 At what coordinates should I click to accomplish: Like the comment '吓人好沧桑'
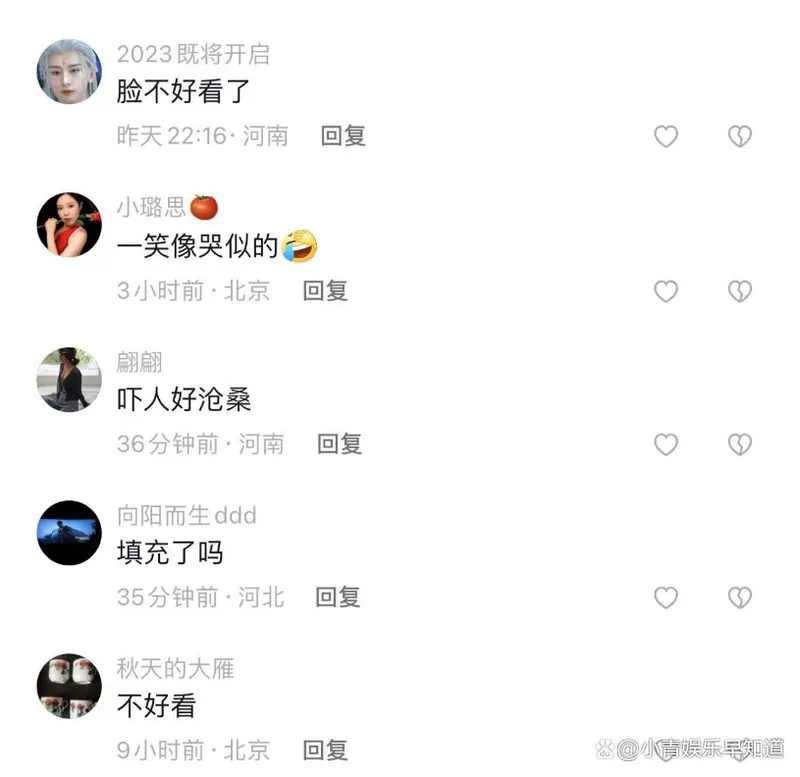click(x=666, y=444)
